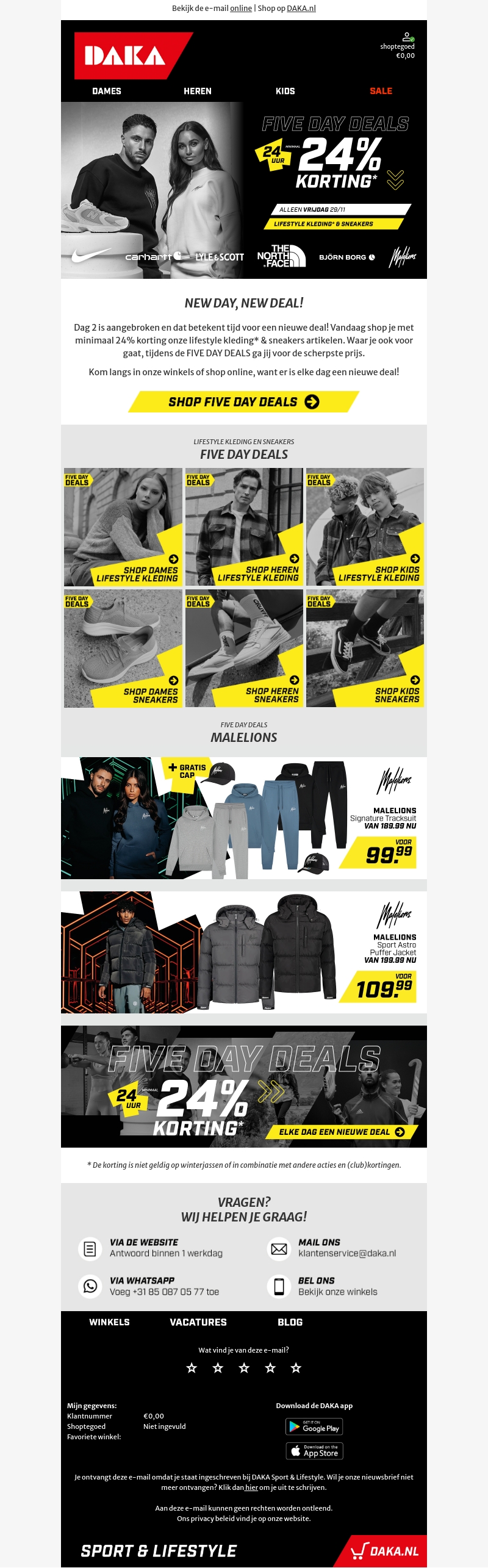Switch to the HEREN category
This screenshot has width=488, height=1568.
click(x=198, y=91)
